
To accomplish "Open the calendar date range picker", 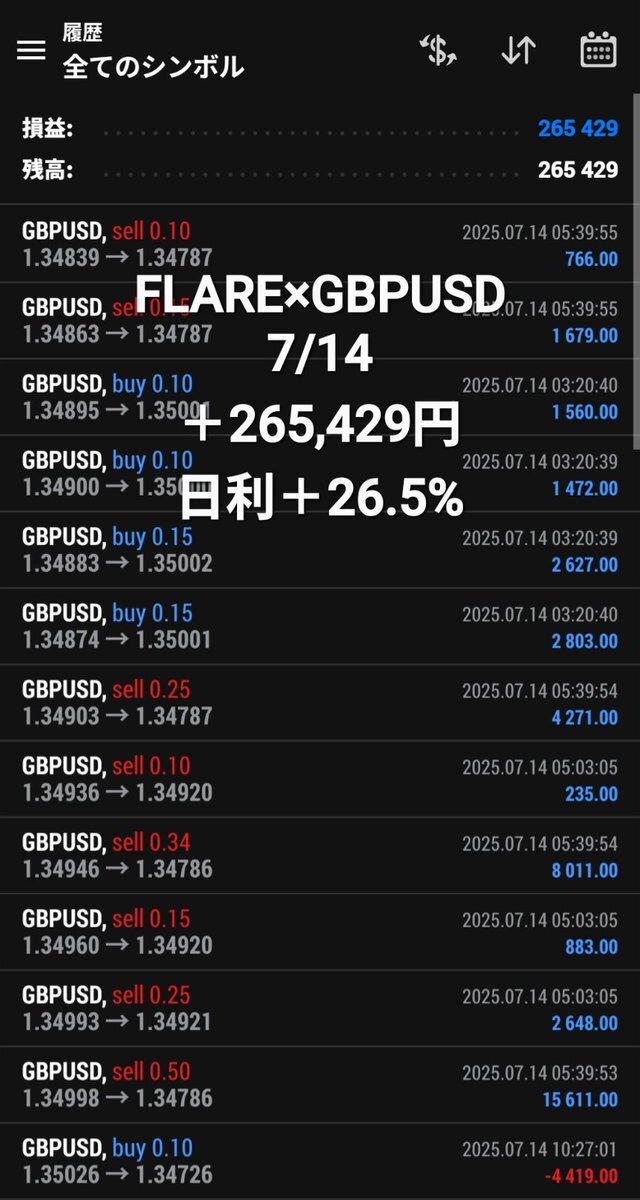I will (598, 50).
